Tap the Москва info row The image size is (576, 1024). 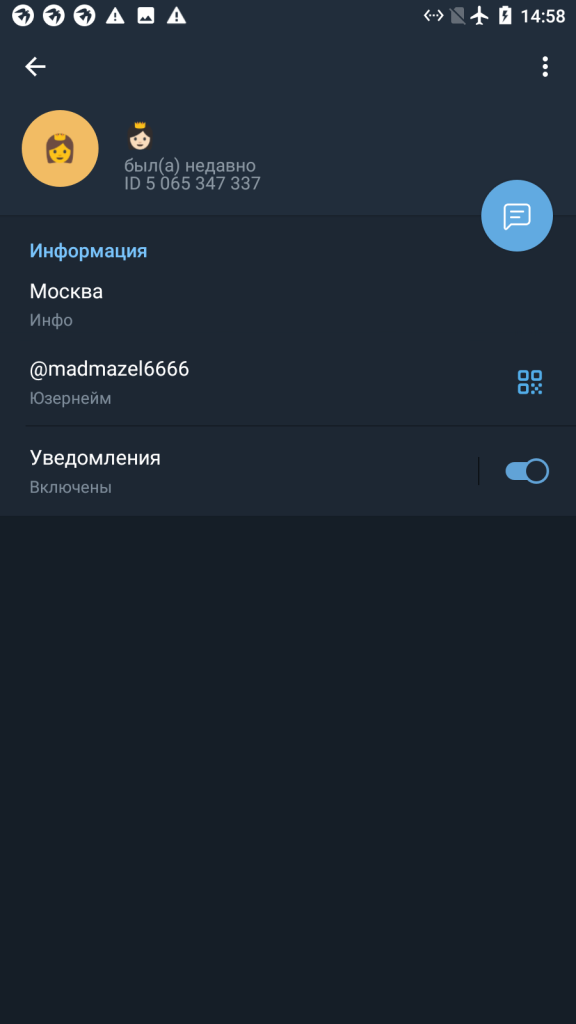(288, 305)
